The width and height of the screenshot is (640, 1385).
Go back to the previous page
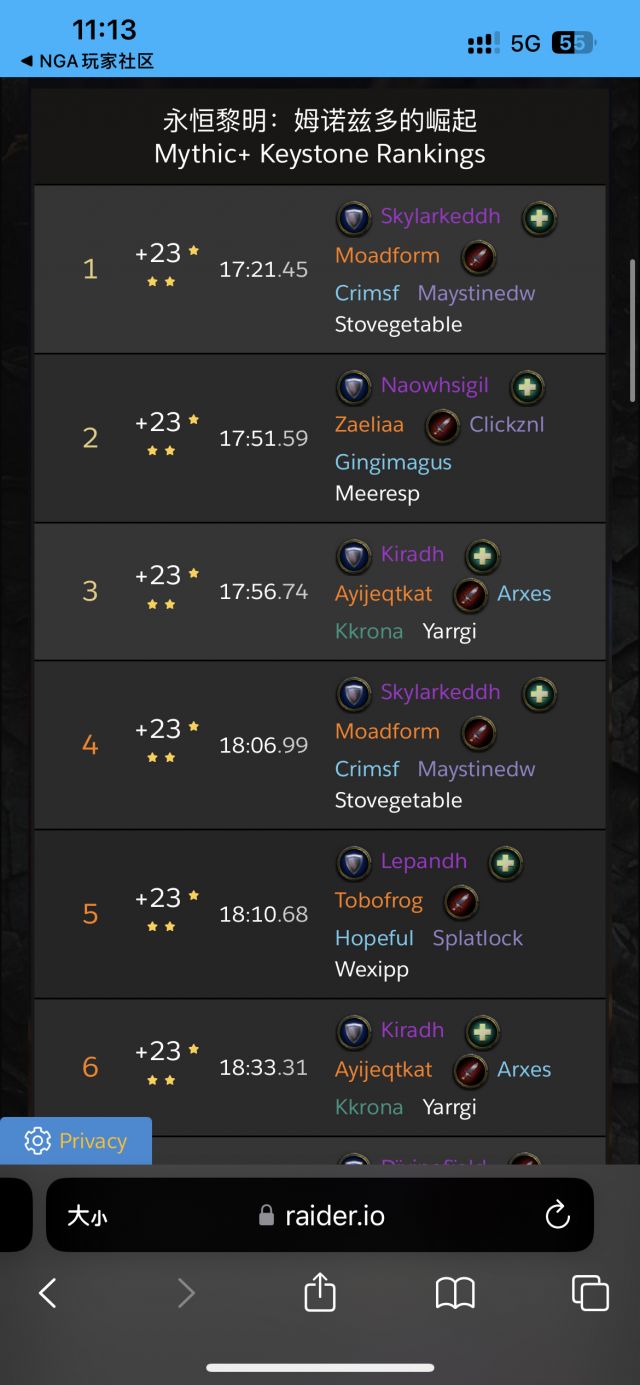point(47,1293)
